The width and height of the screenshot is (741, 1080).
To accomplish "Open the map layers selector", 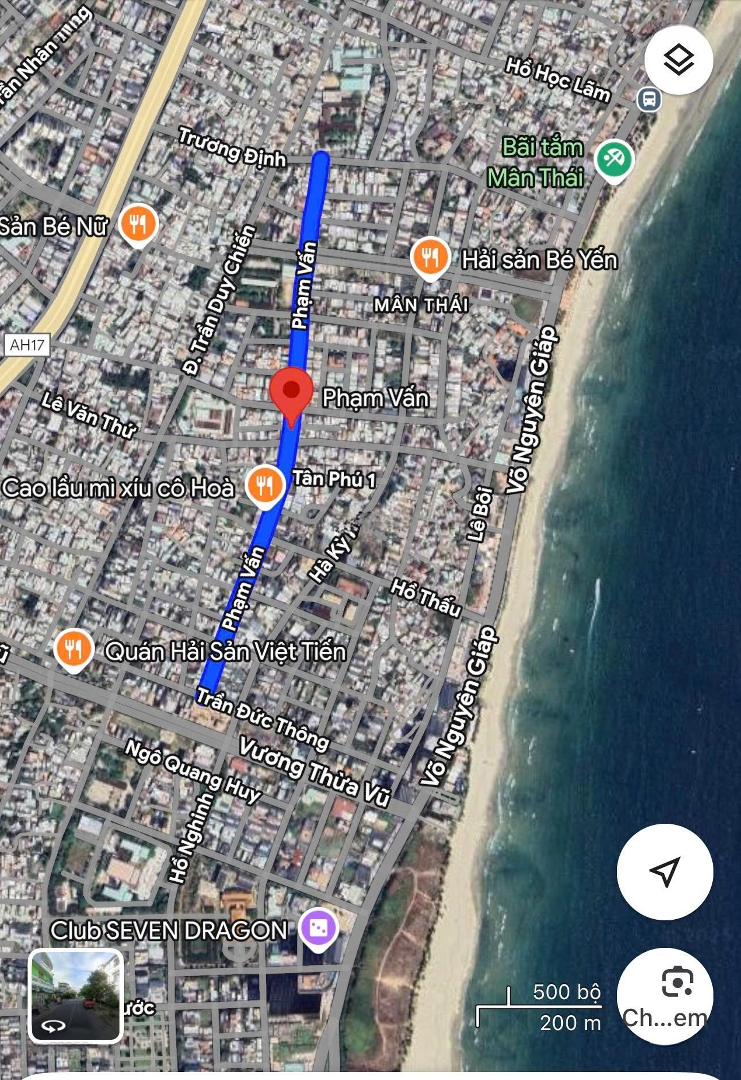I will (x=678, y=61).
